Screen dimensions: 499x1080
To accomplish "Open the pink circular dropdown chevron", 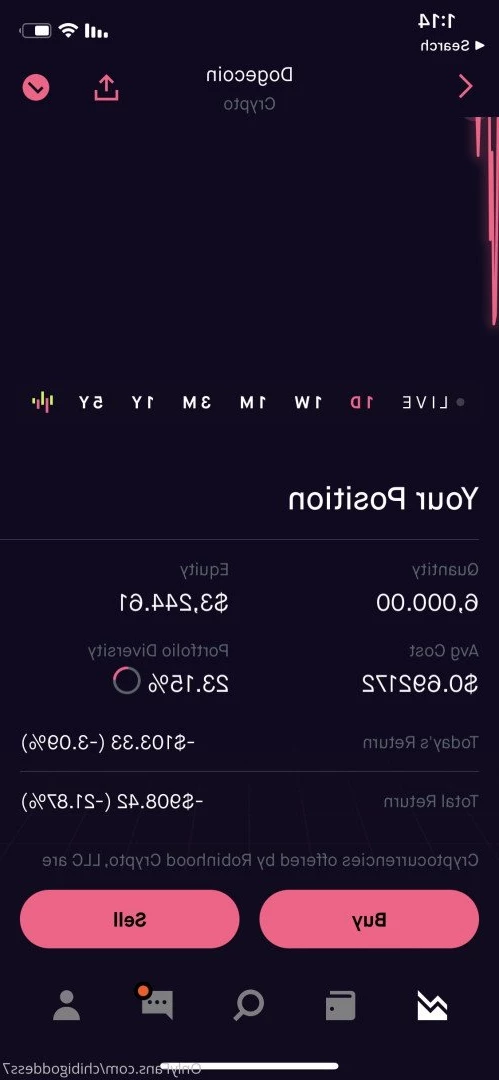I will point(36,87).
